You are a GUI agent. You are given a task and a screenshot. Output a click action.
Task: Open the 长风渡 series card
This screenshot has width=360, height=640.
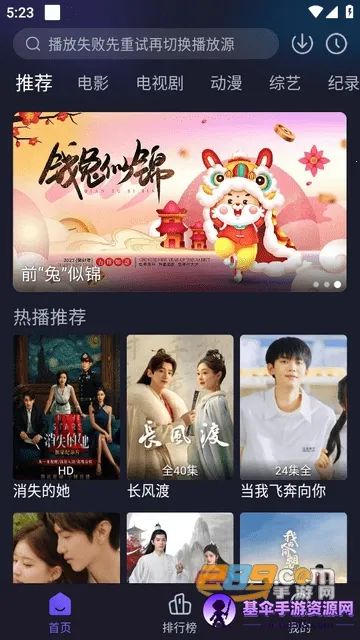coord(180,417)
